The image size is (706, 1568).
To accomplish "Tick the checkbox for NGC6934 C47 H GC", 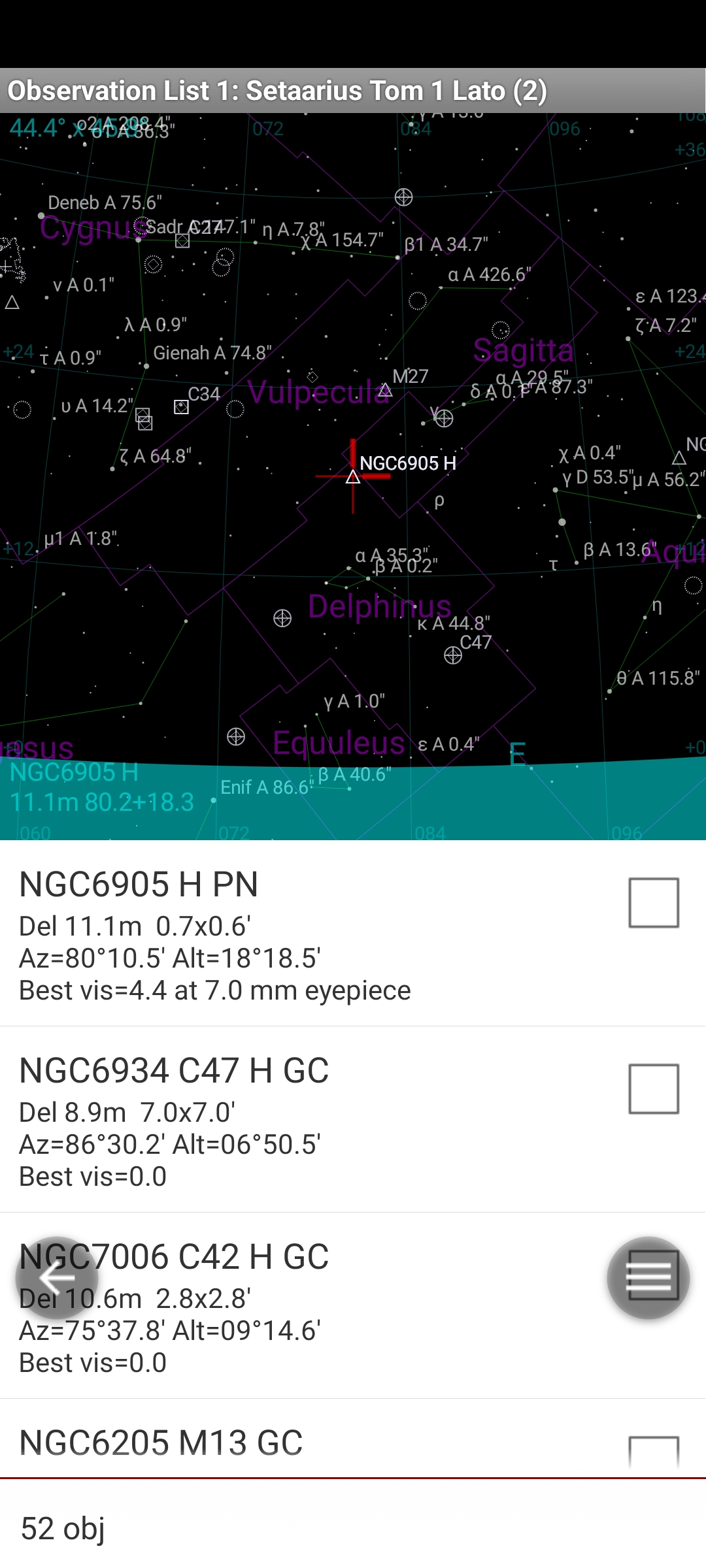I will (x=654, y=1089).
